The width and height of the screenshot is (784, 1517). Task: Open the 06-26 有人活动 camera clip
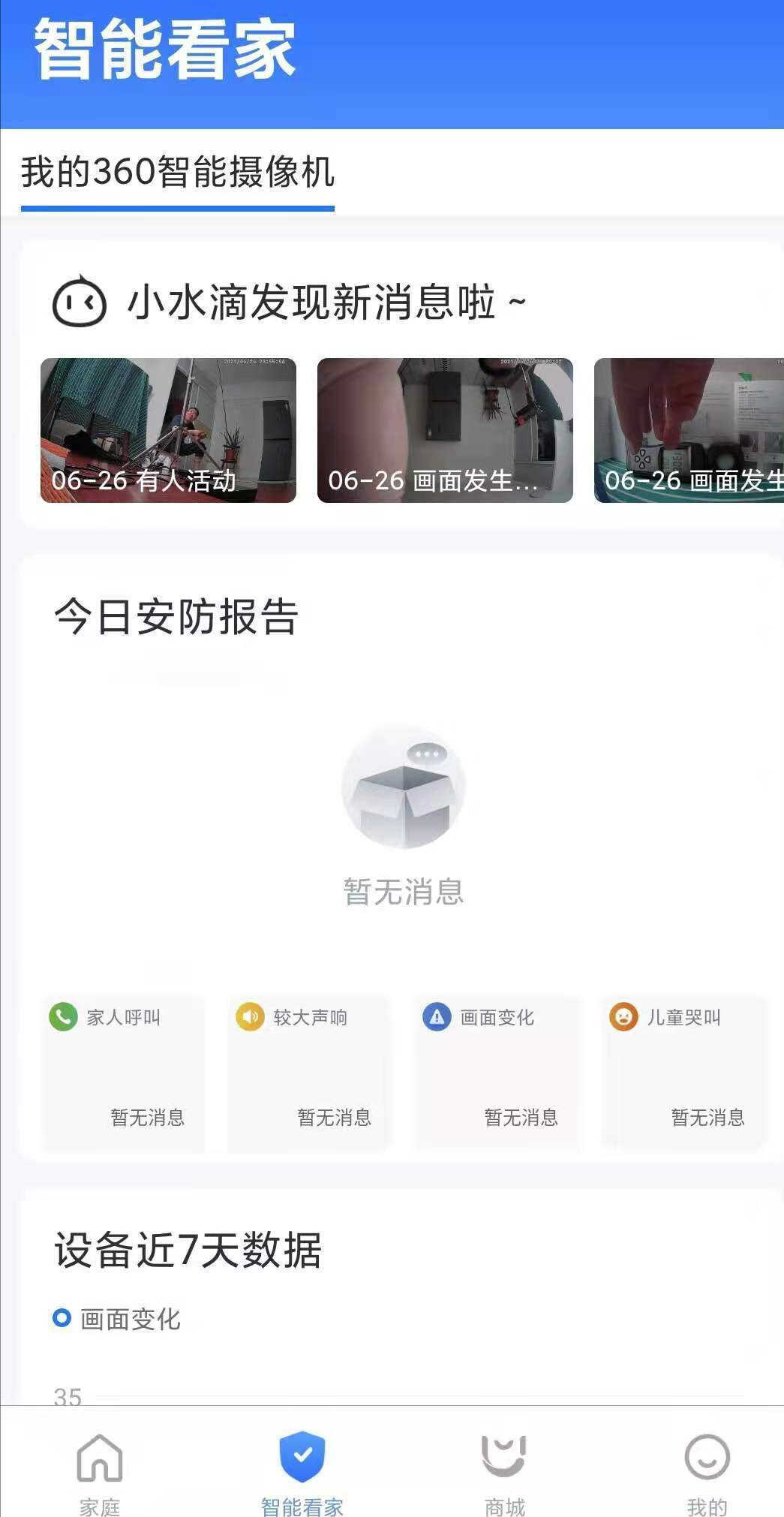tap(168, 430)
